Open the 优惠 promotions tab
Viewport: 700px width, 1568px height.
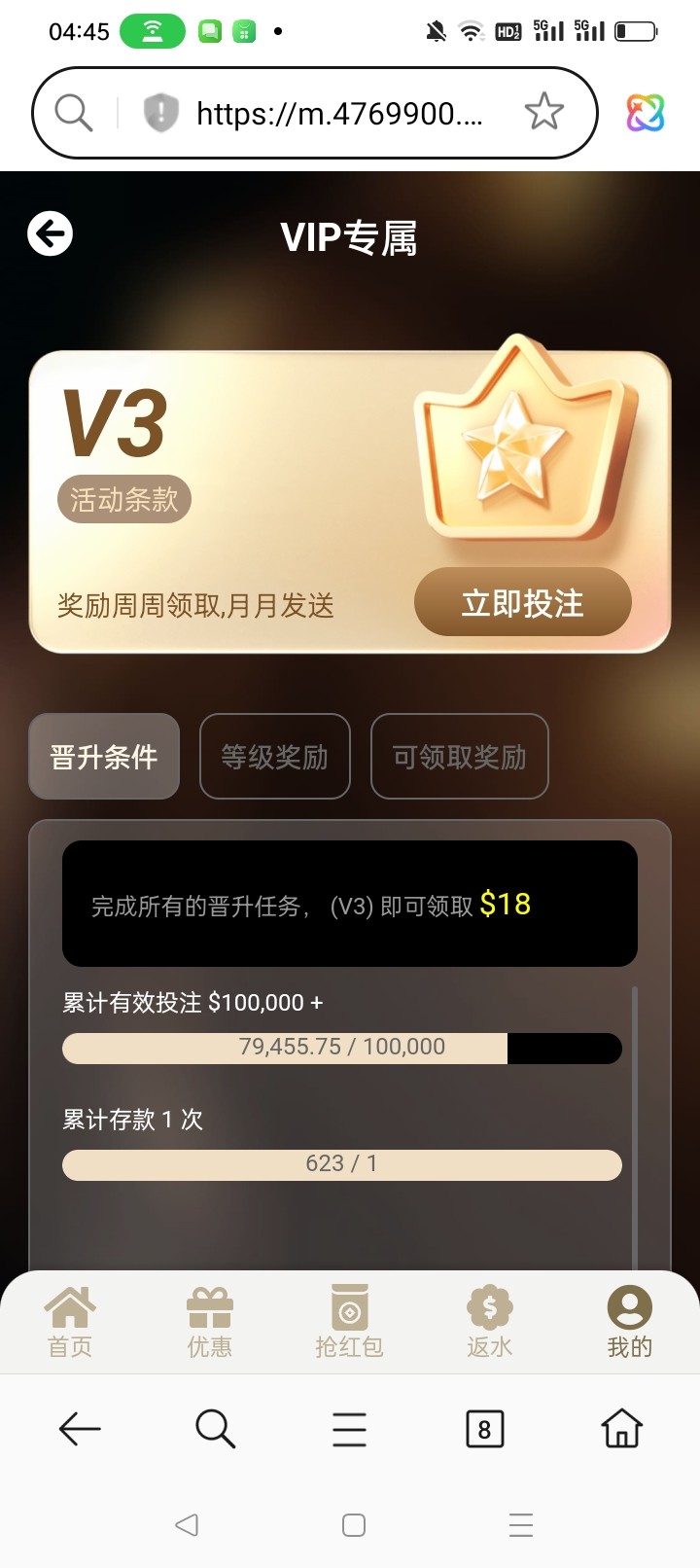pos(210,1321)
